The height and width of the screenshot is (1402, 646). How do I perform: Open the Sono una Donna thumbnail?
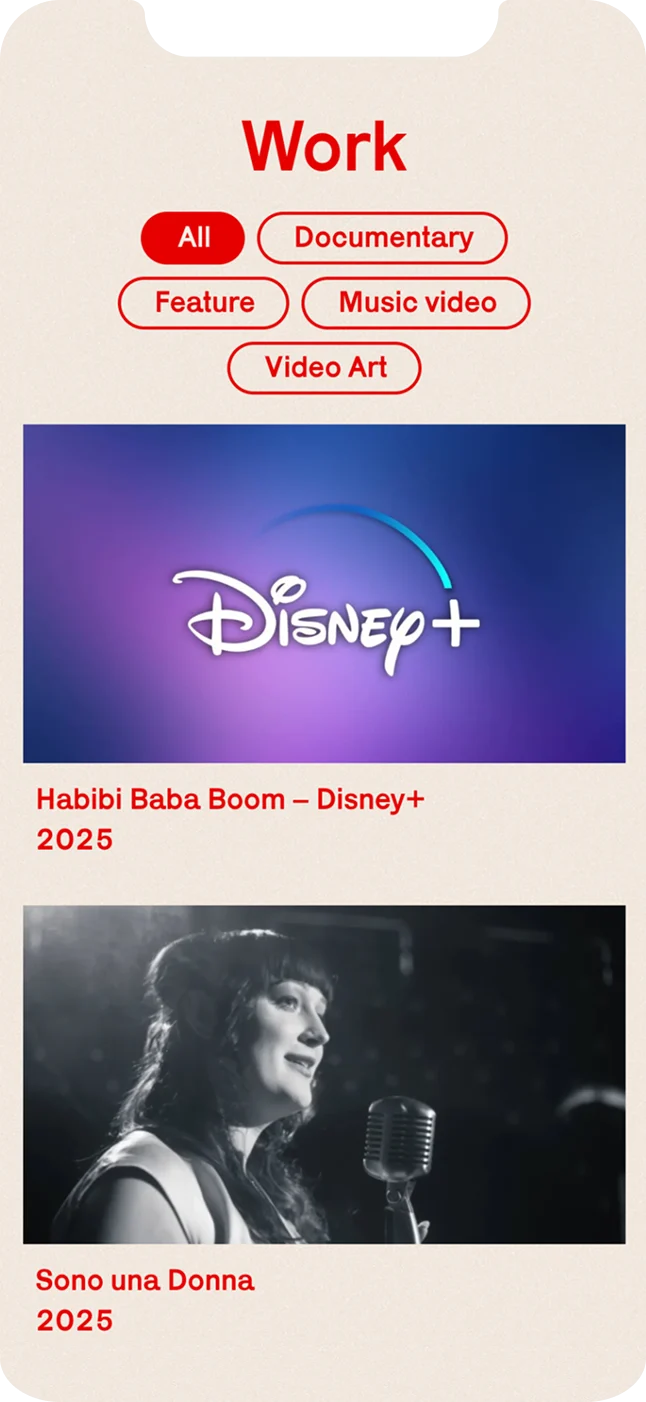coord(324,1074)
